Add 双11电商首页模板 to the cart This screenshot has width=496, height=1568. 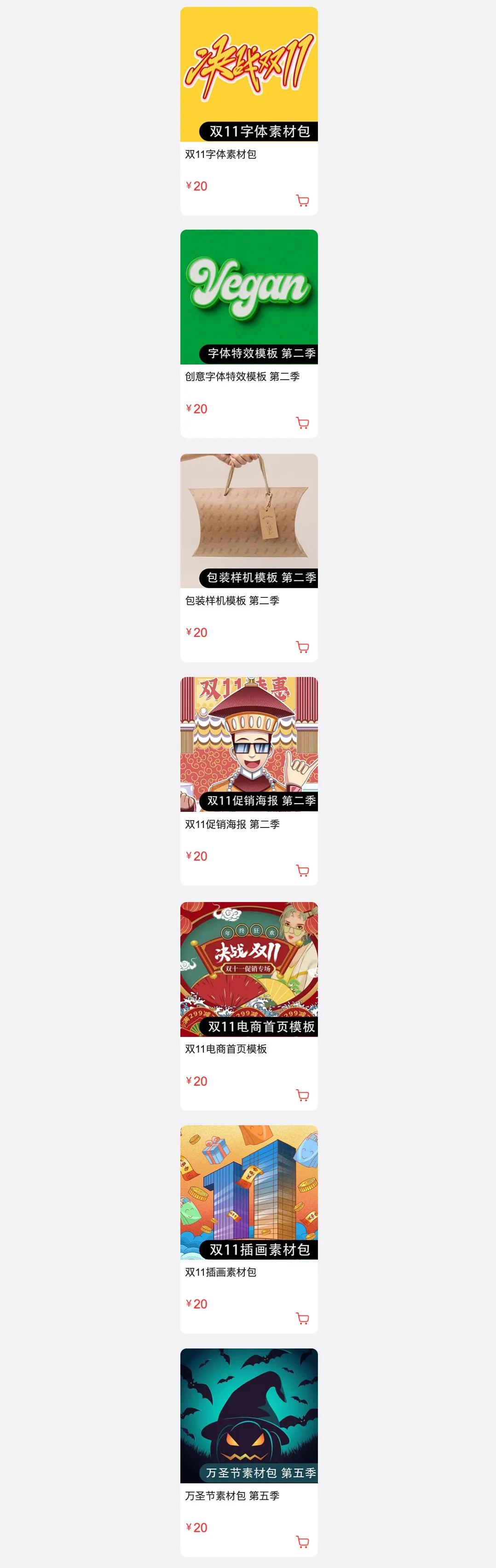(x=302, y=1095)
